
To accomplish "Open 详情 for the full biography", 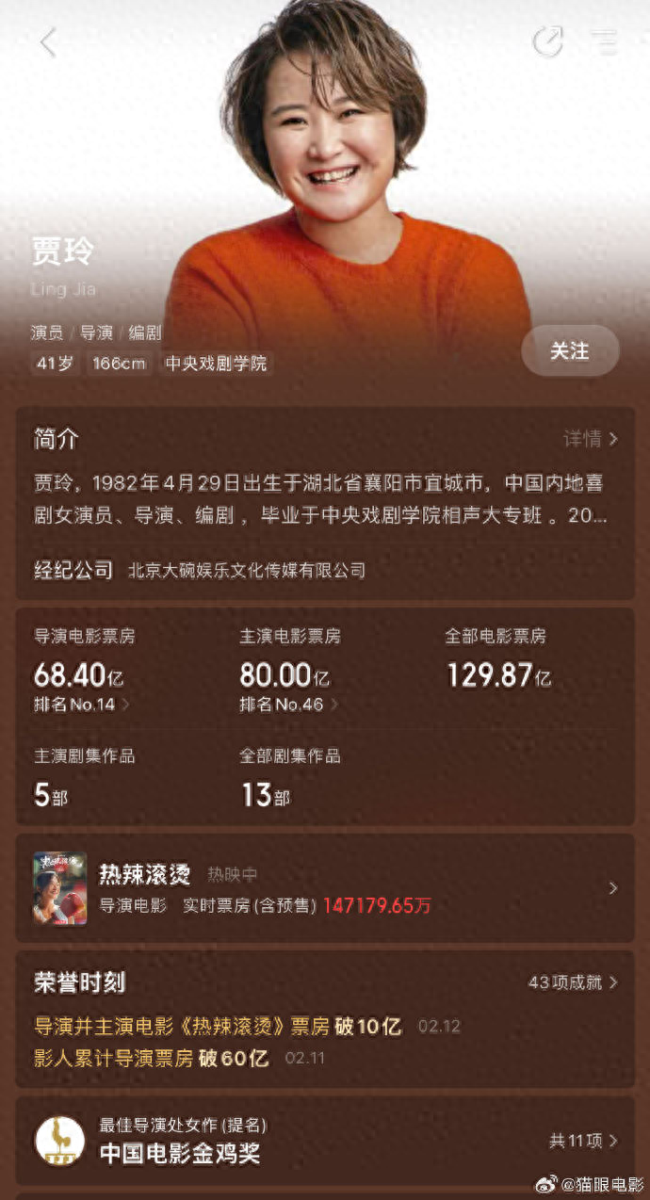I will coord(590,439).
